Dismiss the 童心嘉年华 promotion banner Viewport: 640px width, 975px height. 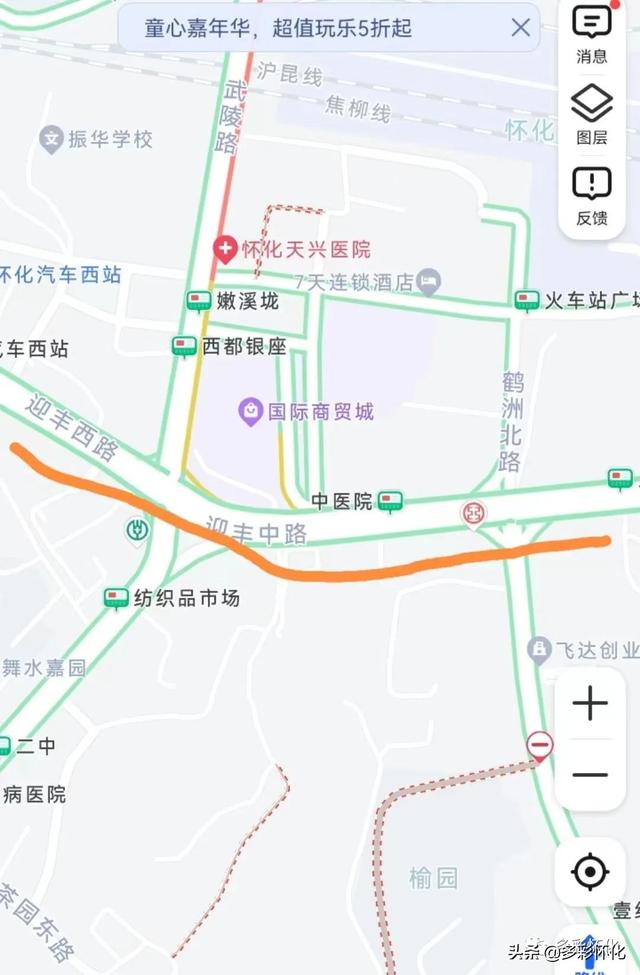[520, 28]
